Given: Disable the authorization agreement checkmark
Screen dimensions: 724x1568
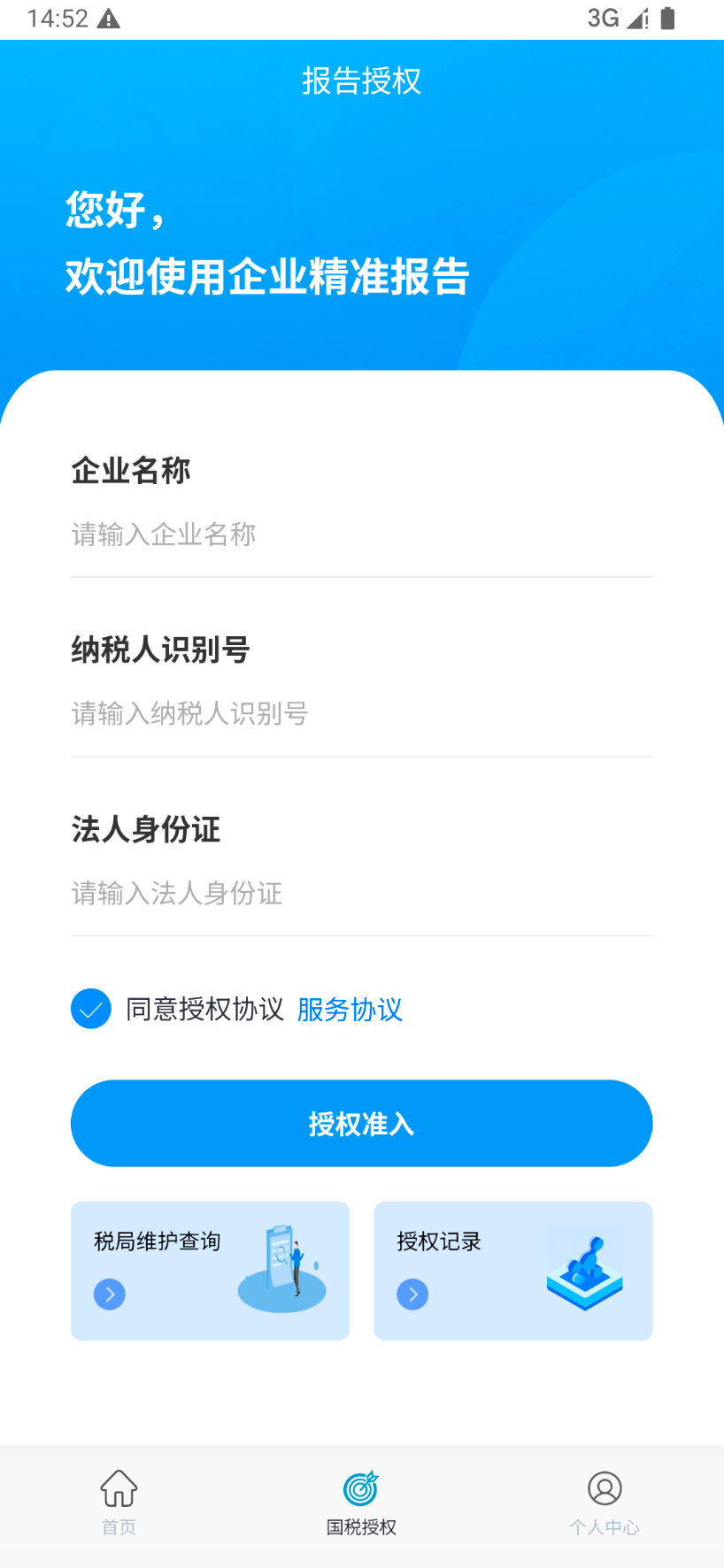Looking at the screenshot, I should tap(90, 1008).
